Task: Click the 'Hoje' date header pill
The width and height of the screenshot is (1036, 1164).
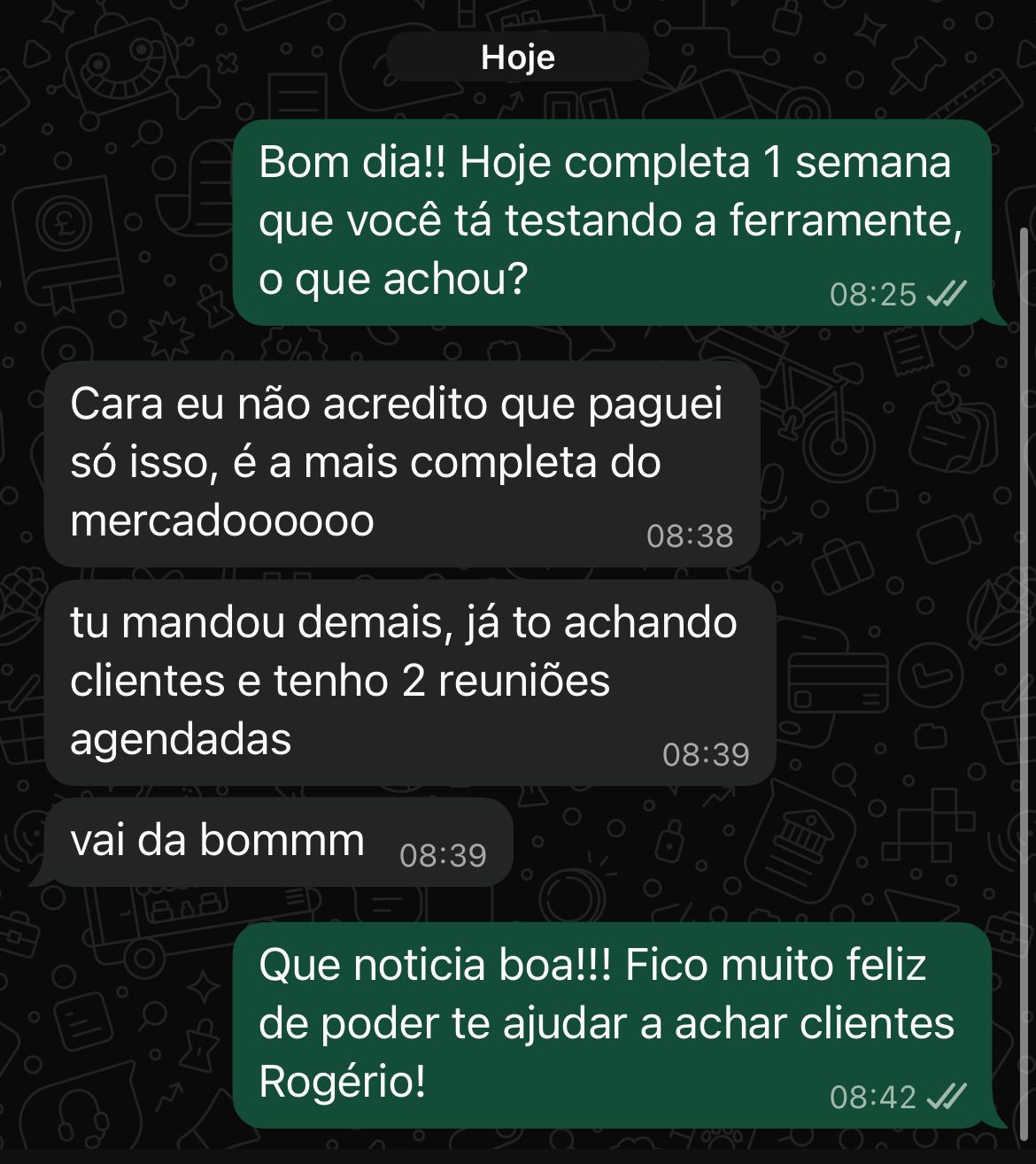Action: tap(518, 58)
